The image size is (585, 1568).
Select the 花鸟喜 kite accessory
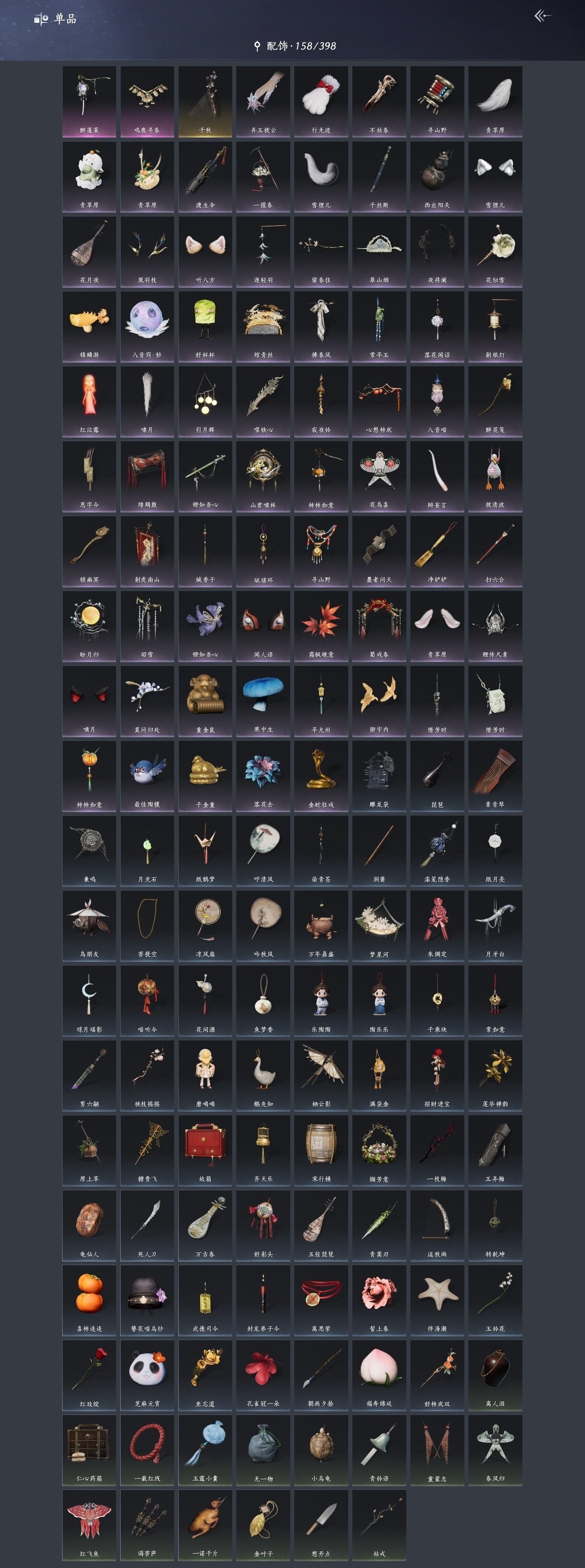pos(379,475)
